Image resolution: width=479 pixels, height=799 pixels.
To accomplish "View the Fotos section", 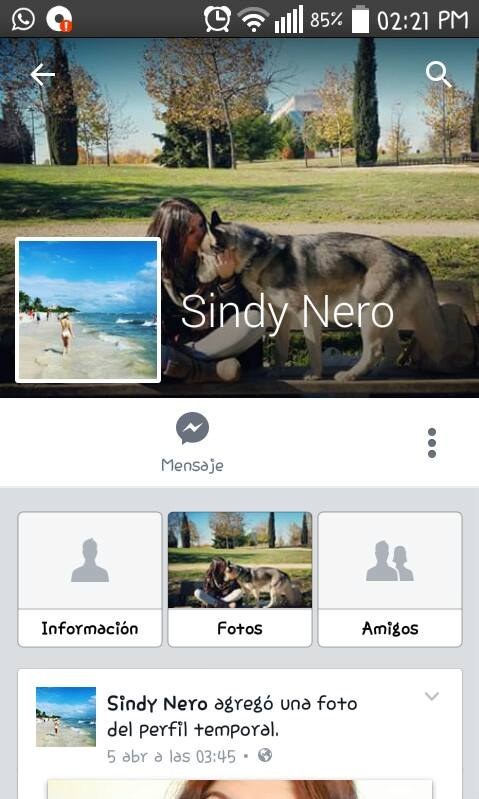I will tap(240, 579).
